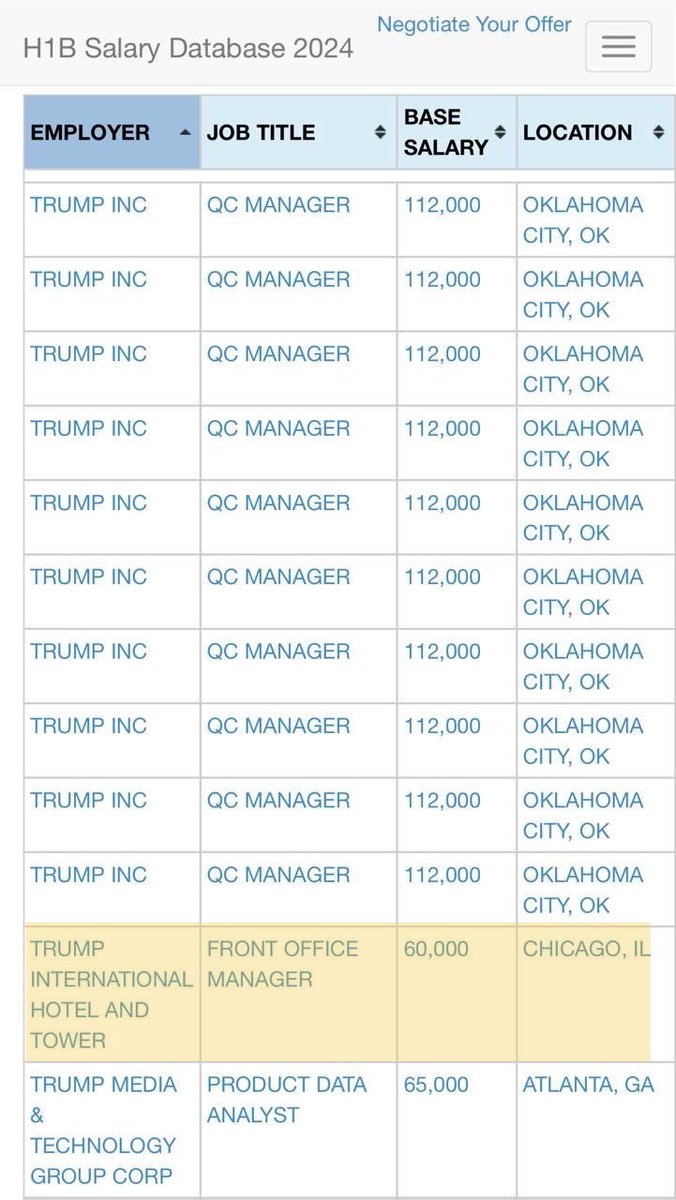This screenshot has width=676, height=1200.
Task: Follow the Negotiate Your Offer link
Action: click(474, 24)
